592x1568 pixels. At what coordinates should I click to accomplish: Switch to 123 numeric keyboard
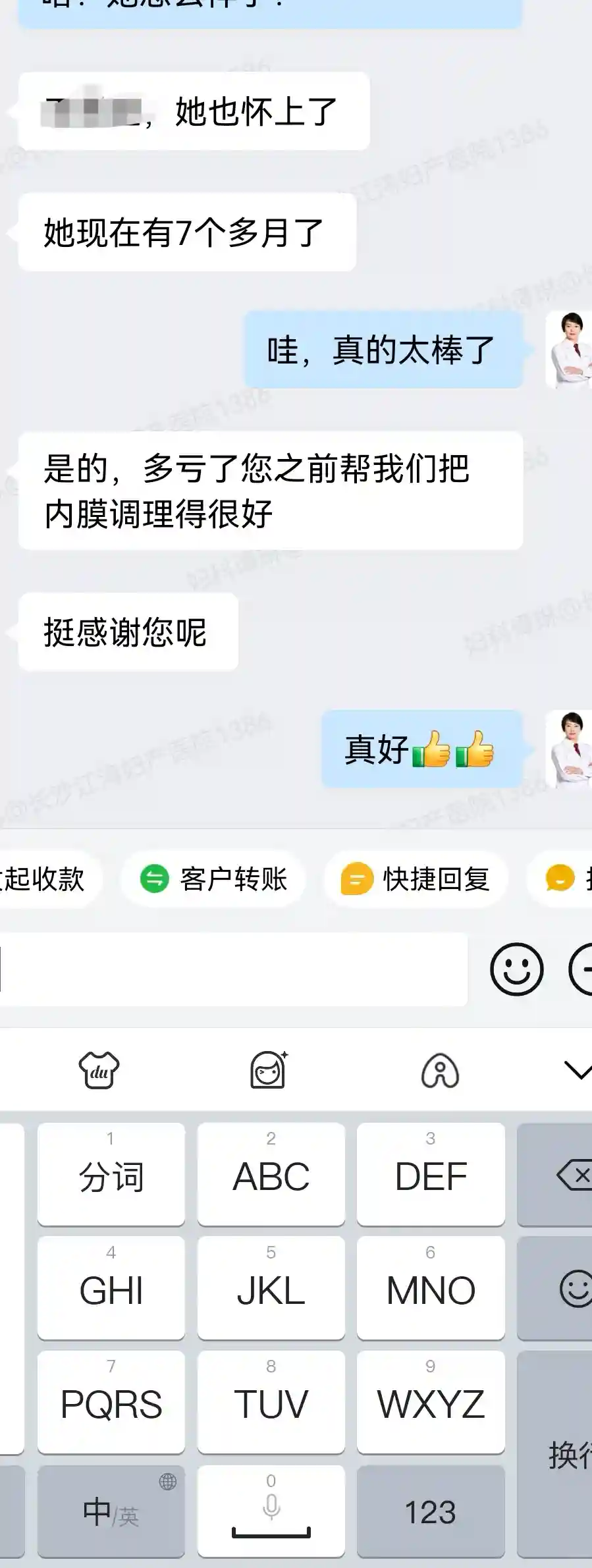431,1511
